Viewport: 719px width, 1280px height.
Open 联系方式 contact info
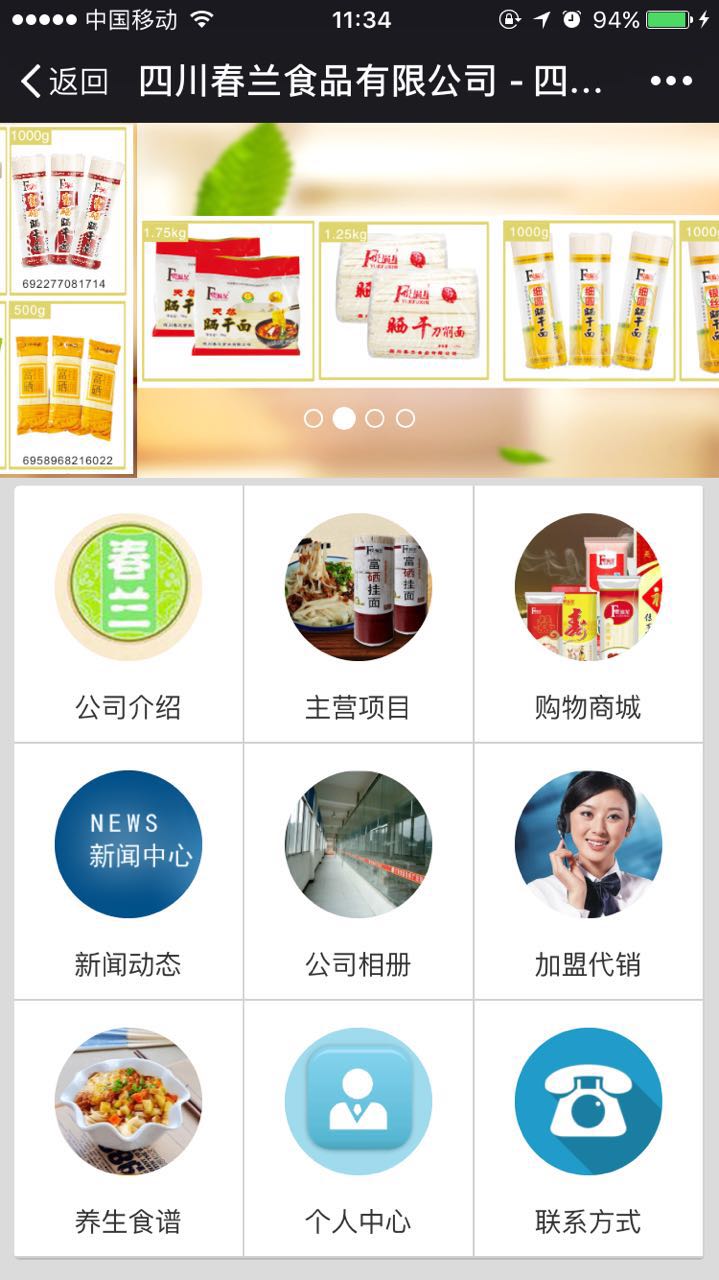[x=588, y=1129]
